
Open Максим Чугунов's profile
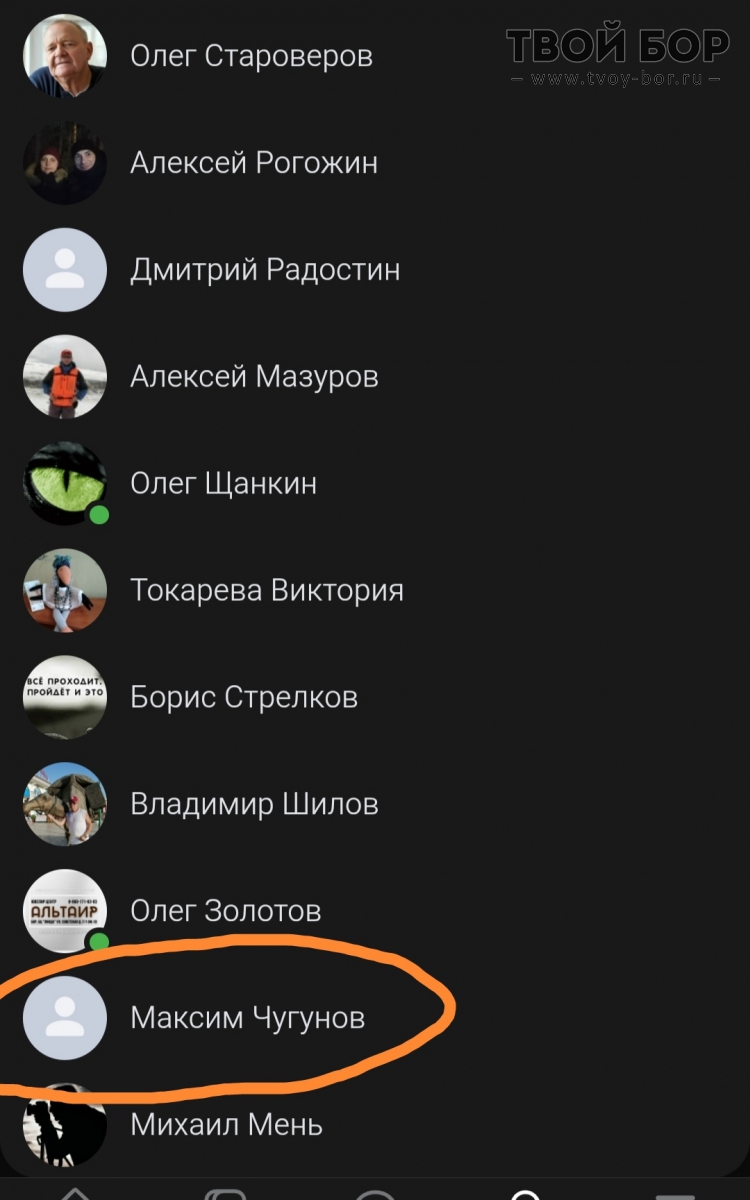[247, 1019]
